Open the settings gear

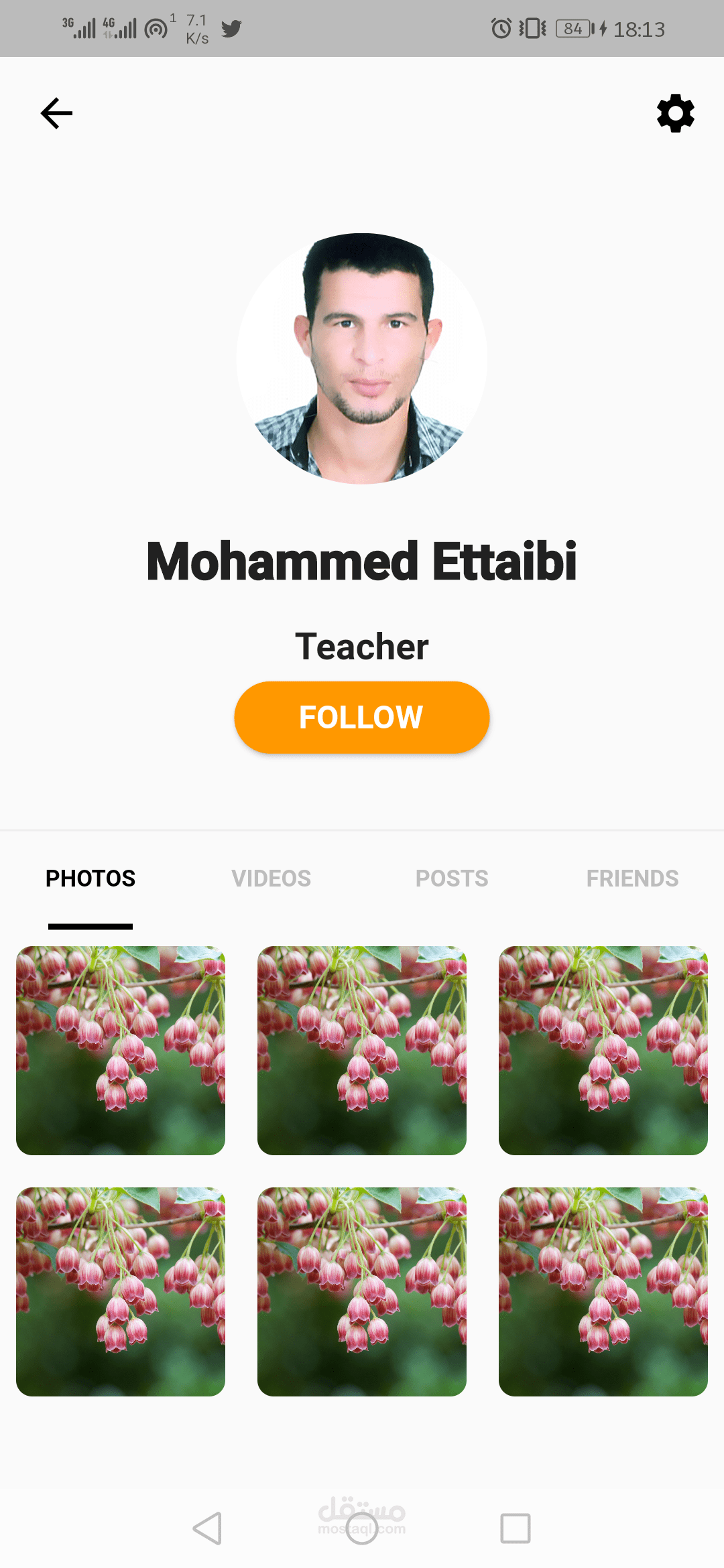tap(675, 113)
